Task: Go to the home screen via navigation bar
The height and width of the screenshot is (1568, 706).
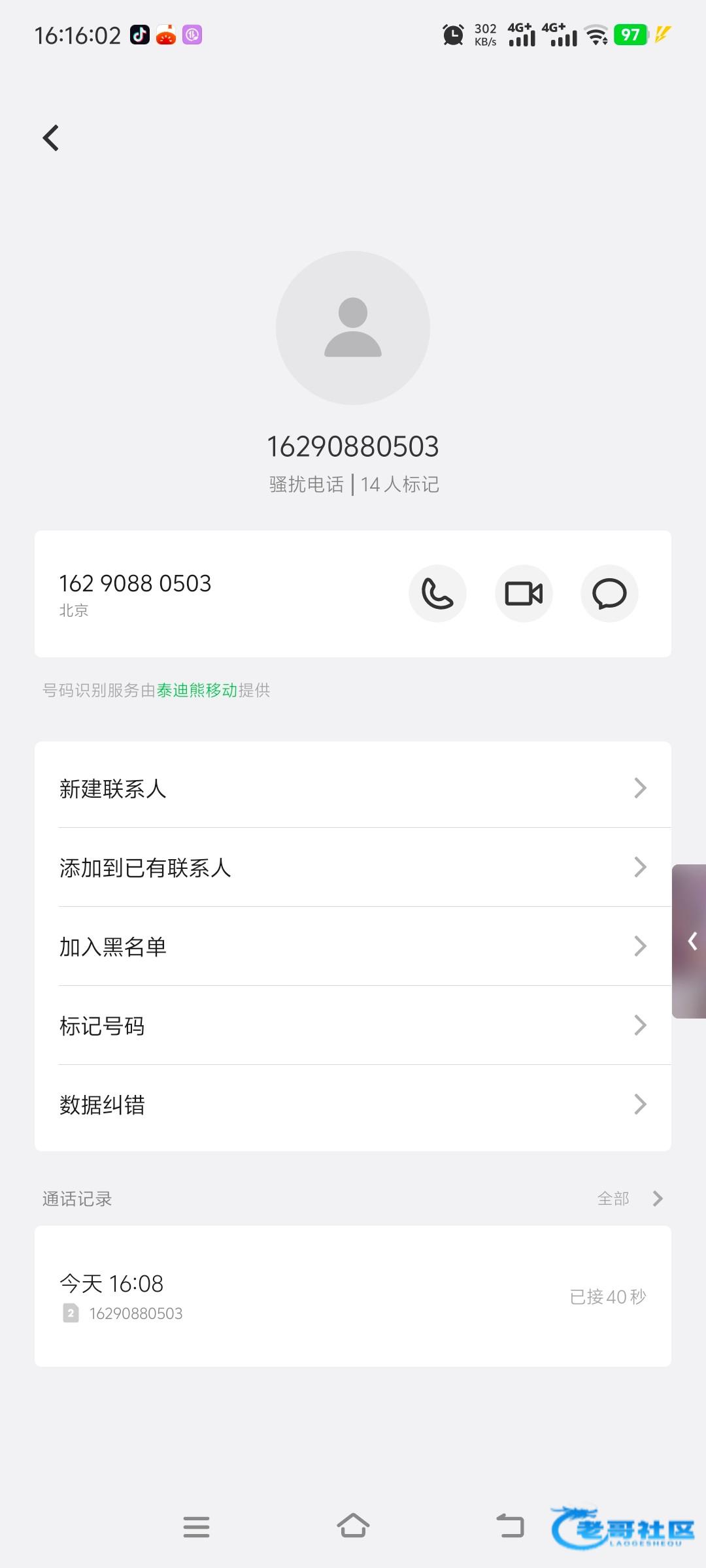Action: coord(353,1526)
